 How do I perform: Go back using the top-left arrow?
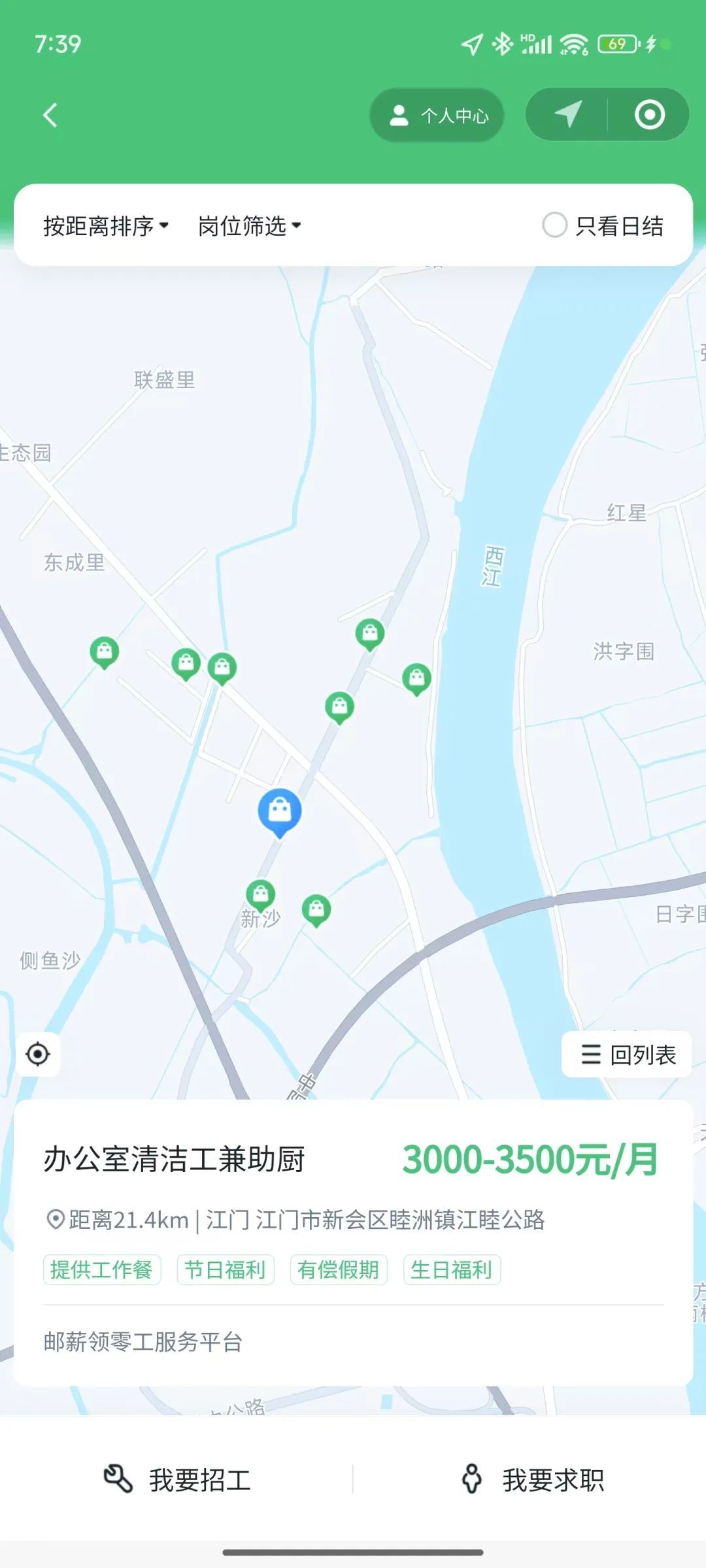point(50,115)
